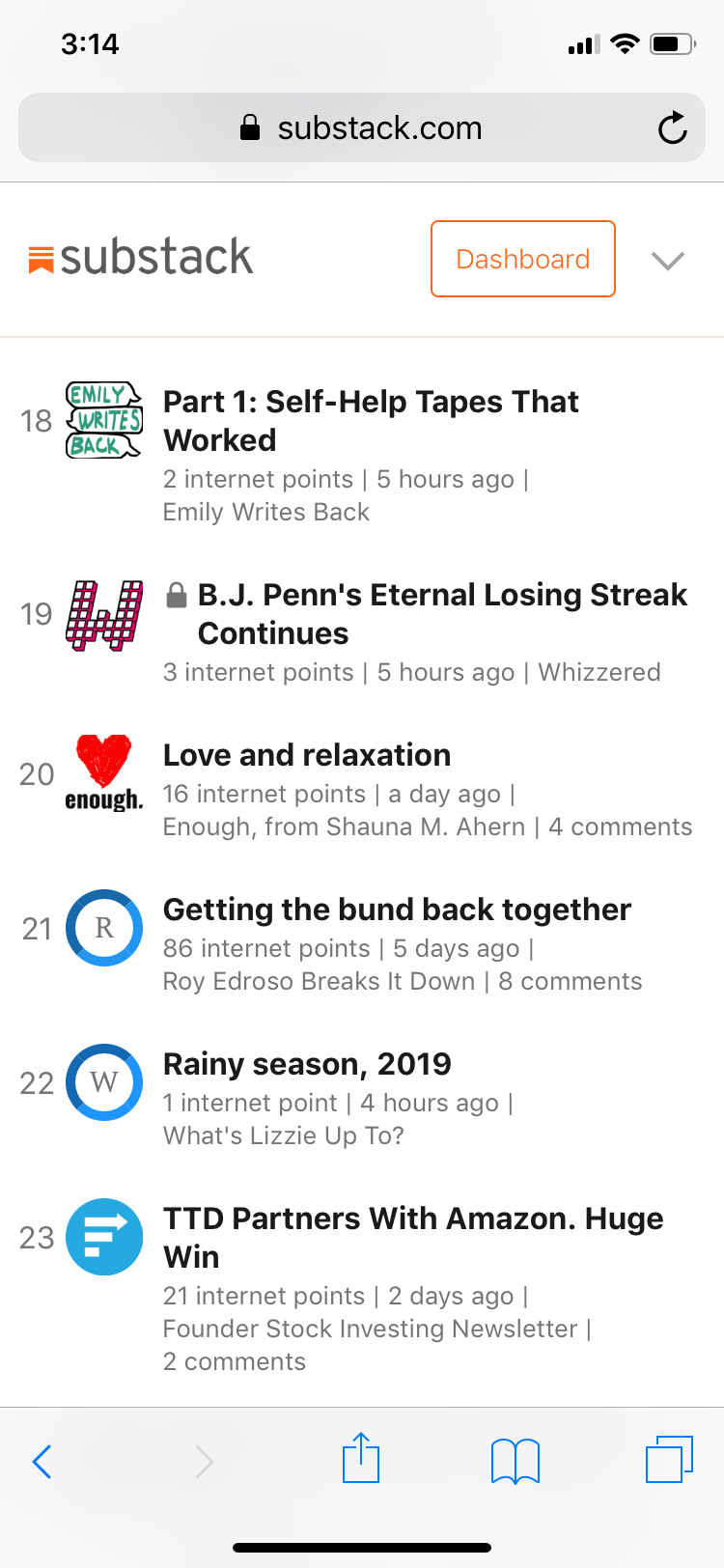724x1568 pixels.
Task: Open "Getting the bund back together"
Action: click(x=397, y=910)
